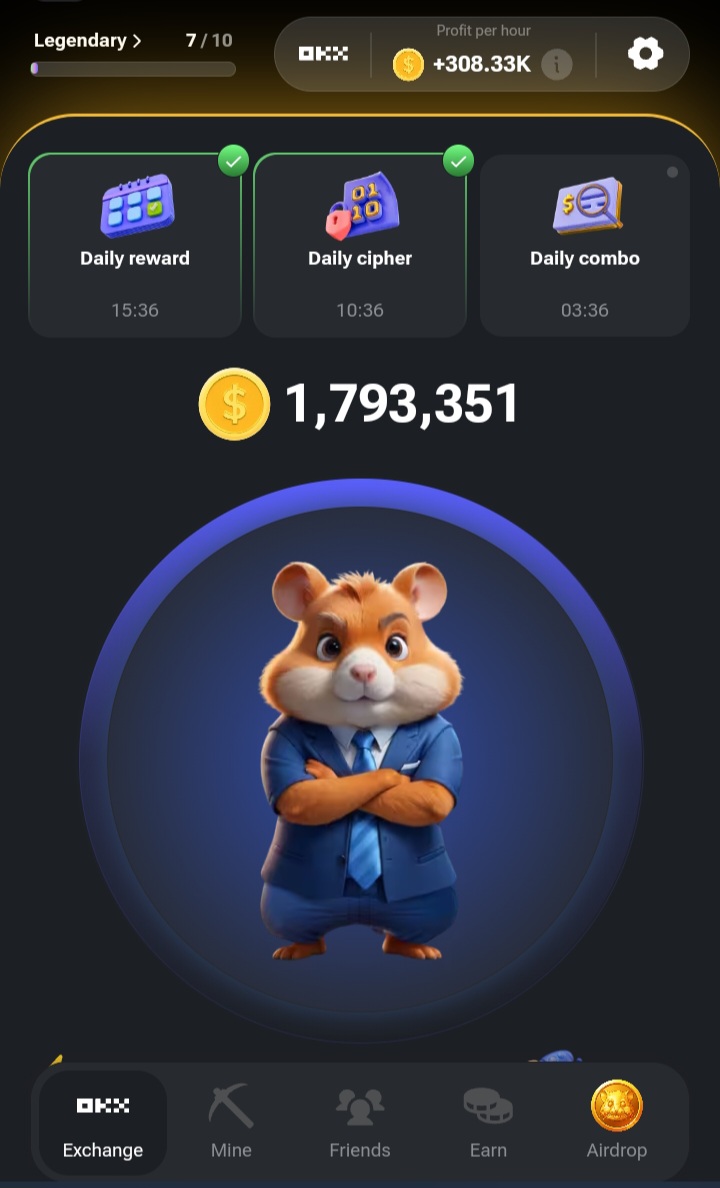Screen dimensions: 720x1188
Task: Open the settings gear
Action: pos(645,53)
